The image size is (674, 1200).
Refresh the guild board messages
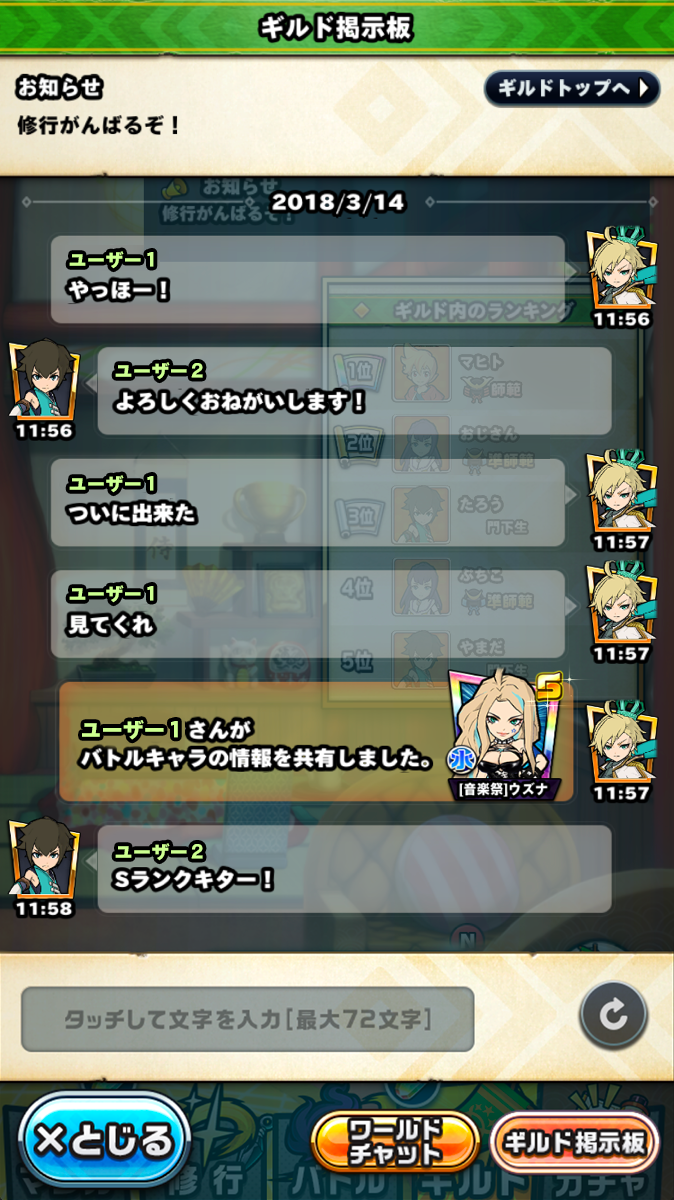tap(613, 1016)
